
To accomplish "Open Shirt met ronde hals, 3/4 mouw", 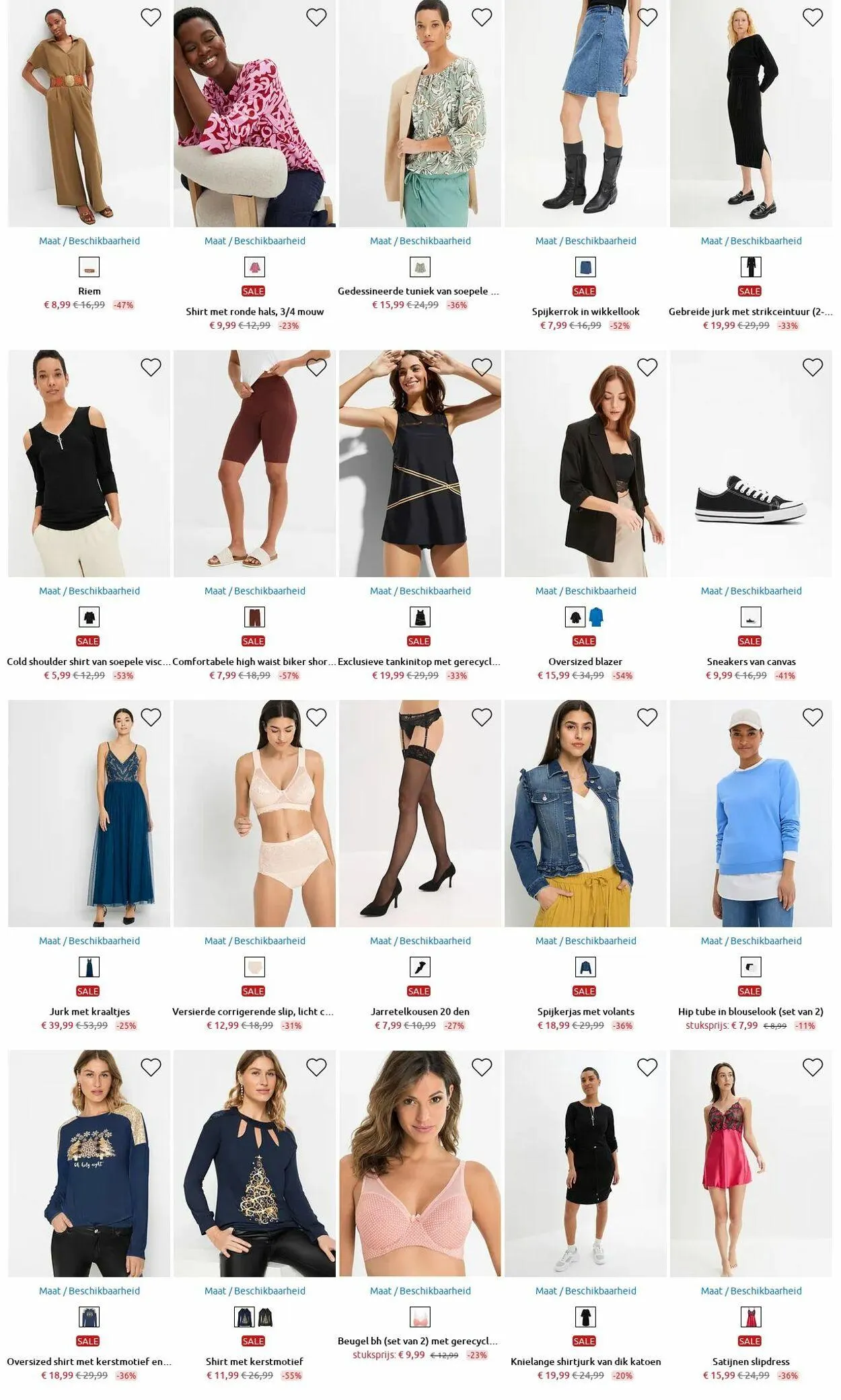I will click(x=254, y=311).
